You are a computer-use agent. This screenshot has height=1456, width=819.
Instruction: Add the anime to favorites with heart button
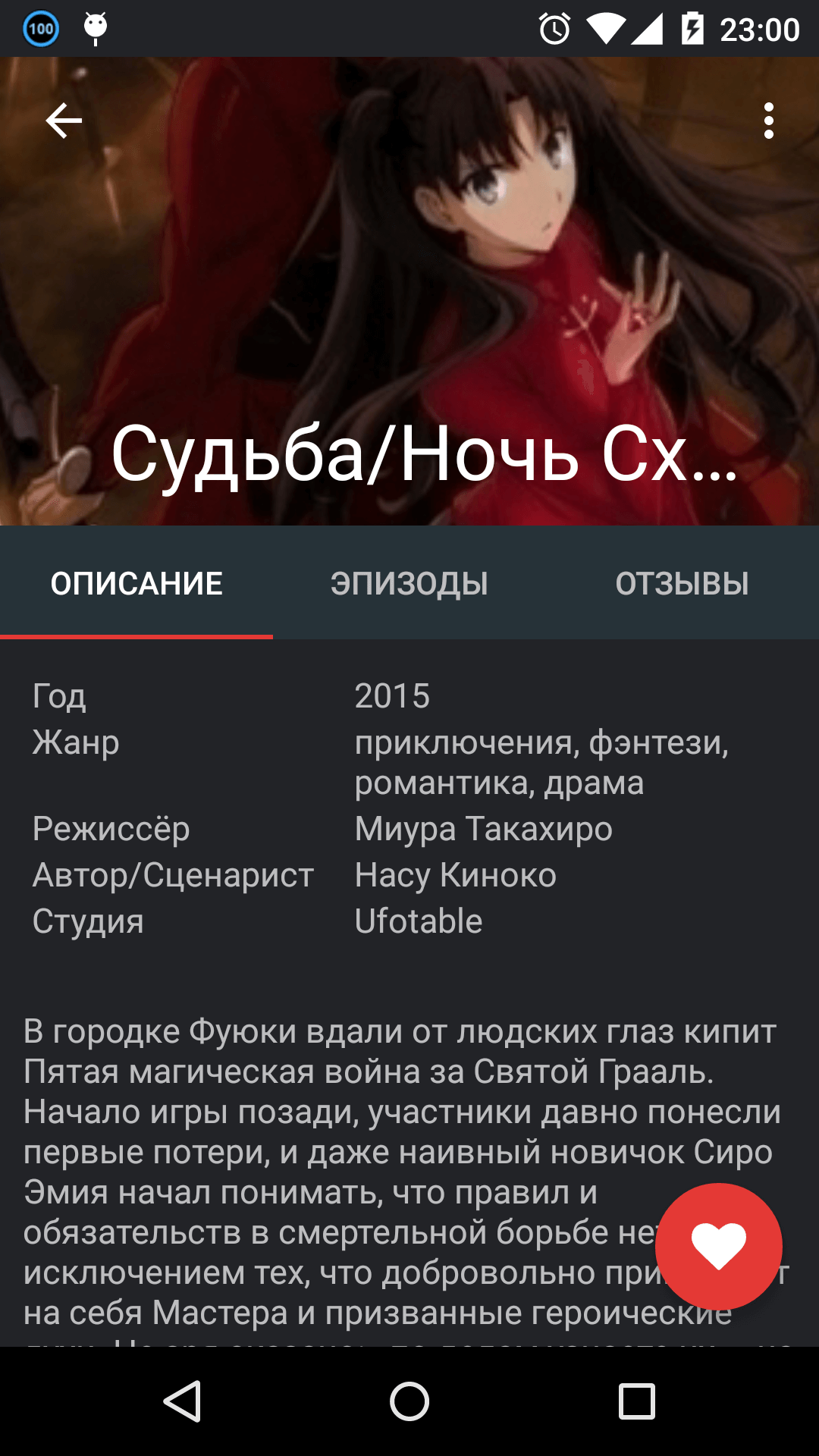tap(718, 1246)
